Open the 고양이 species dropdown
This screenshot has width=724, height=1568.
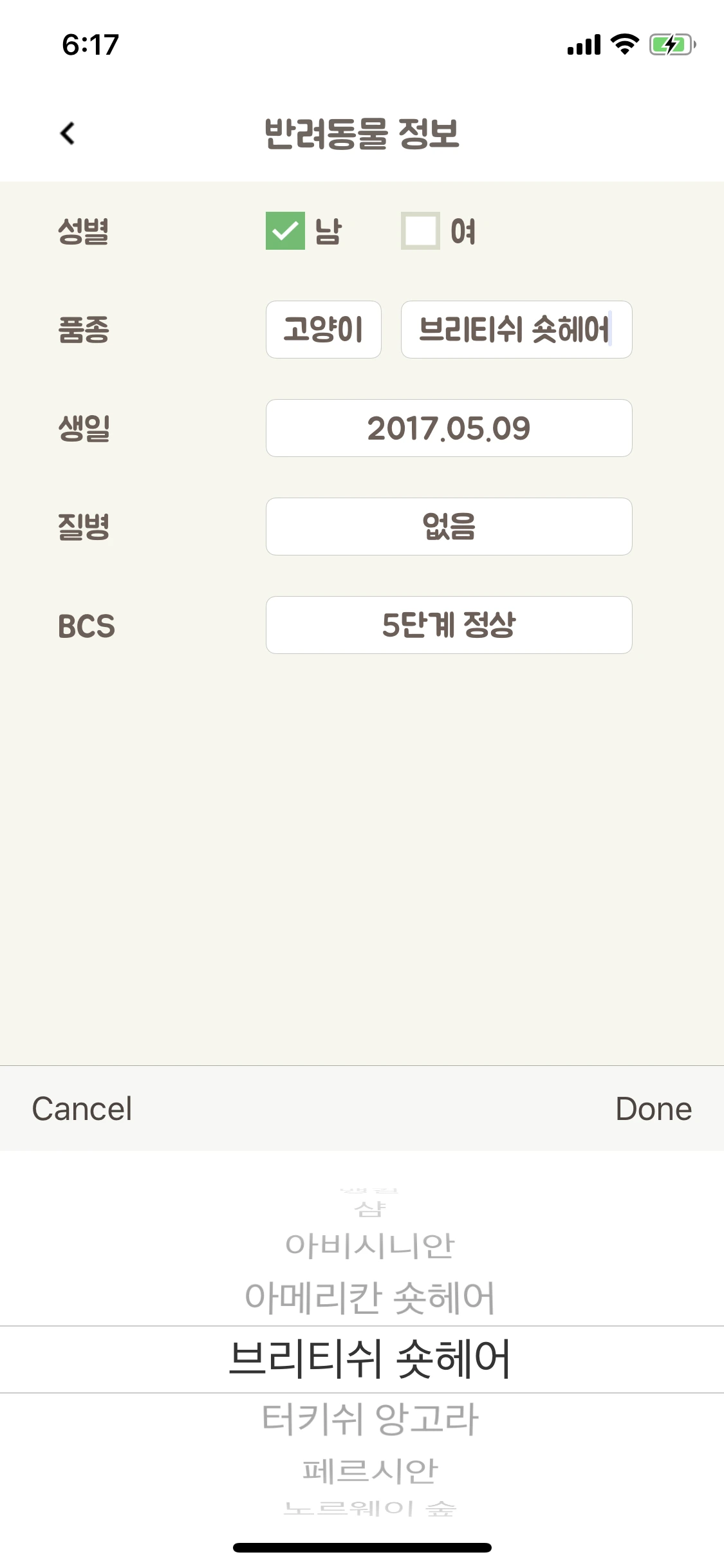[x=324, y=330]
